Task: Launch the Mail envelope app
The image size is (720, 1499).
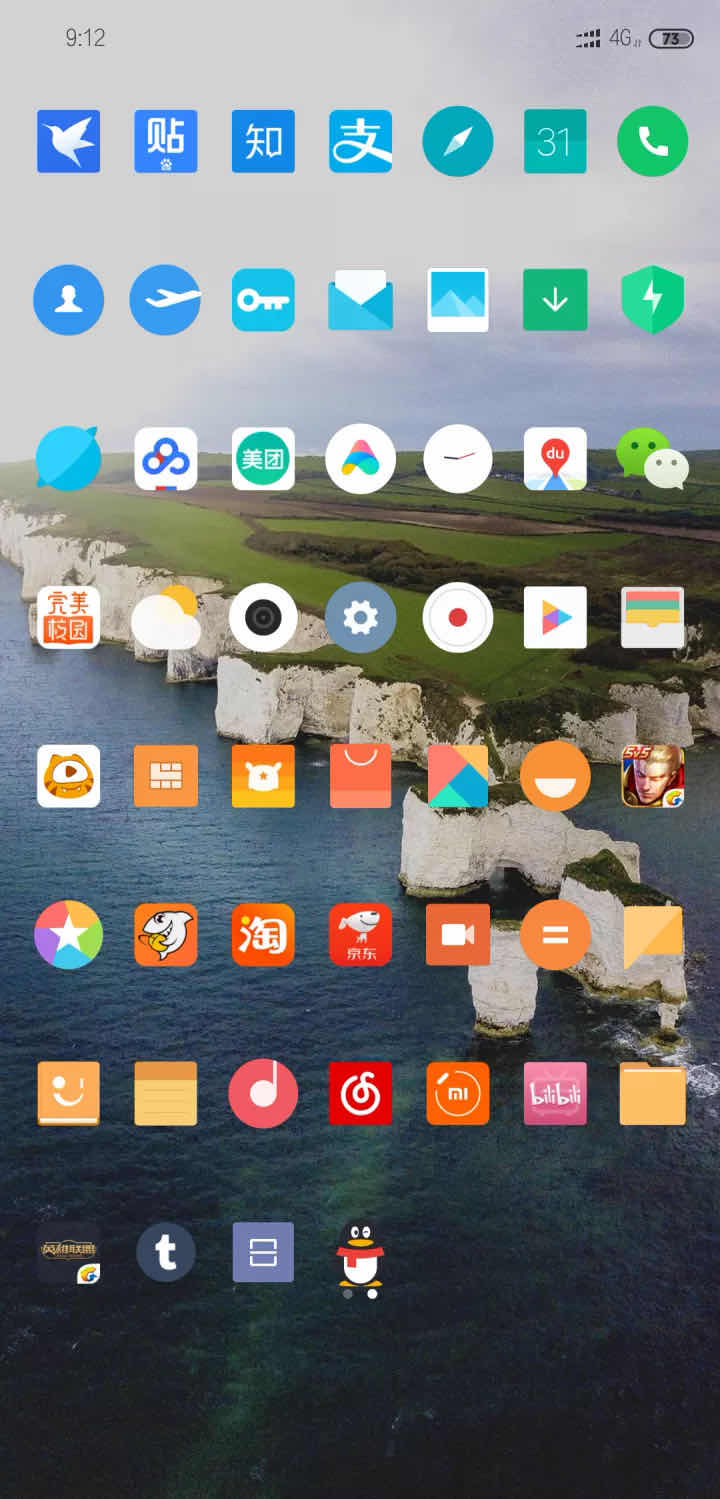Action: [x=361, y=300]
